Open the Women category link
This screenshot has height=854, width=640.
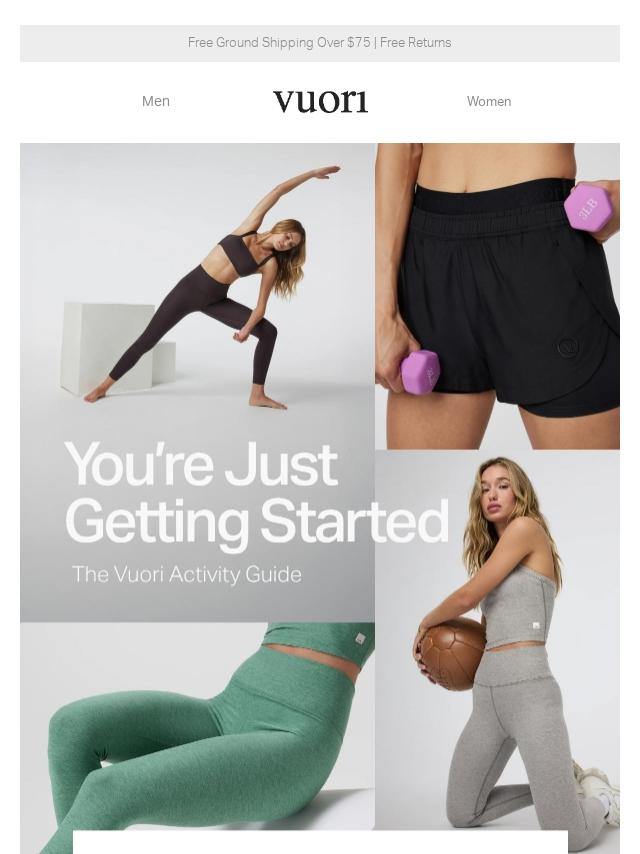point(488,101)
